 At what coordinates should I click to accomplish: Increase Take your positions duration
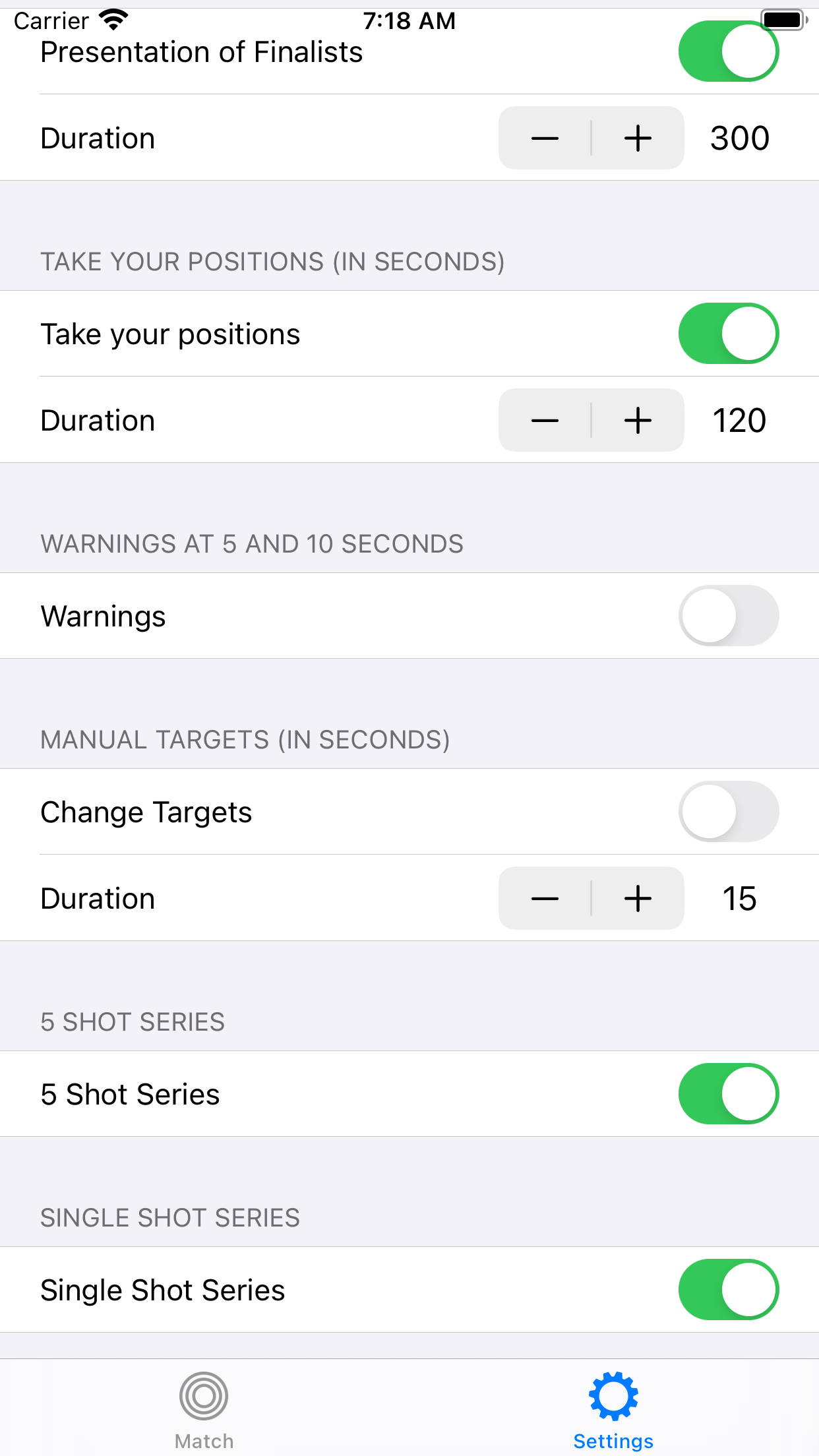pos(638,421)
